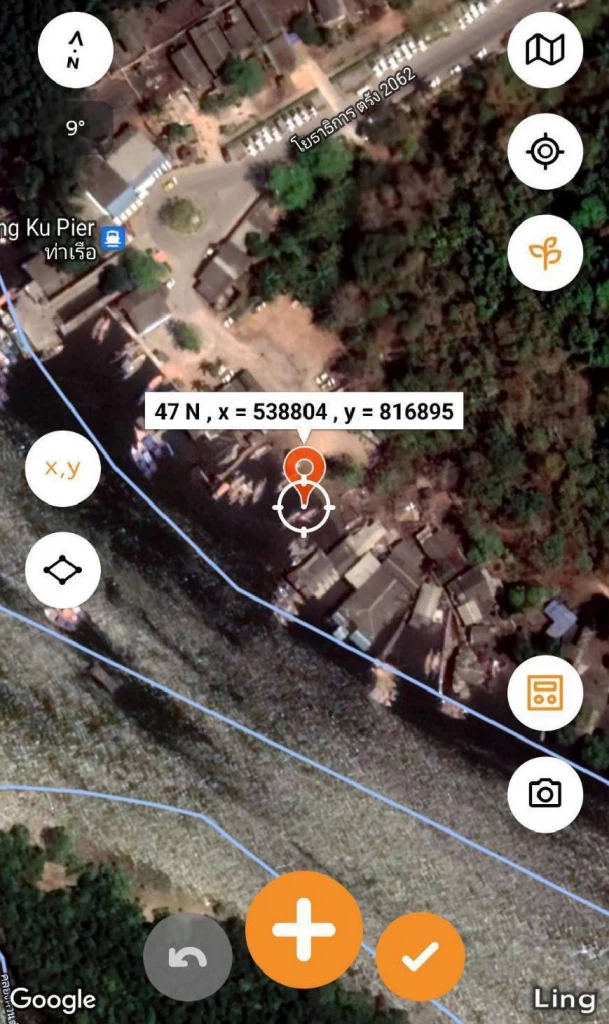Undo the last point

point(188,957)
